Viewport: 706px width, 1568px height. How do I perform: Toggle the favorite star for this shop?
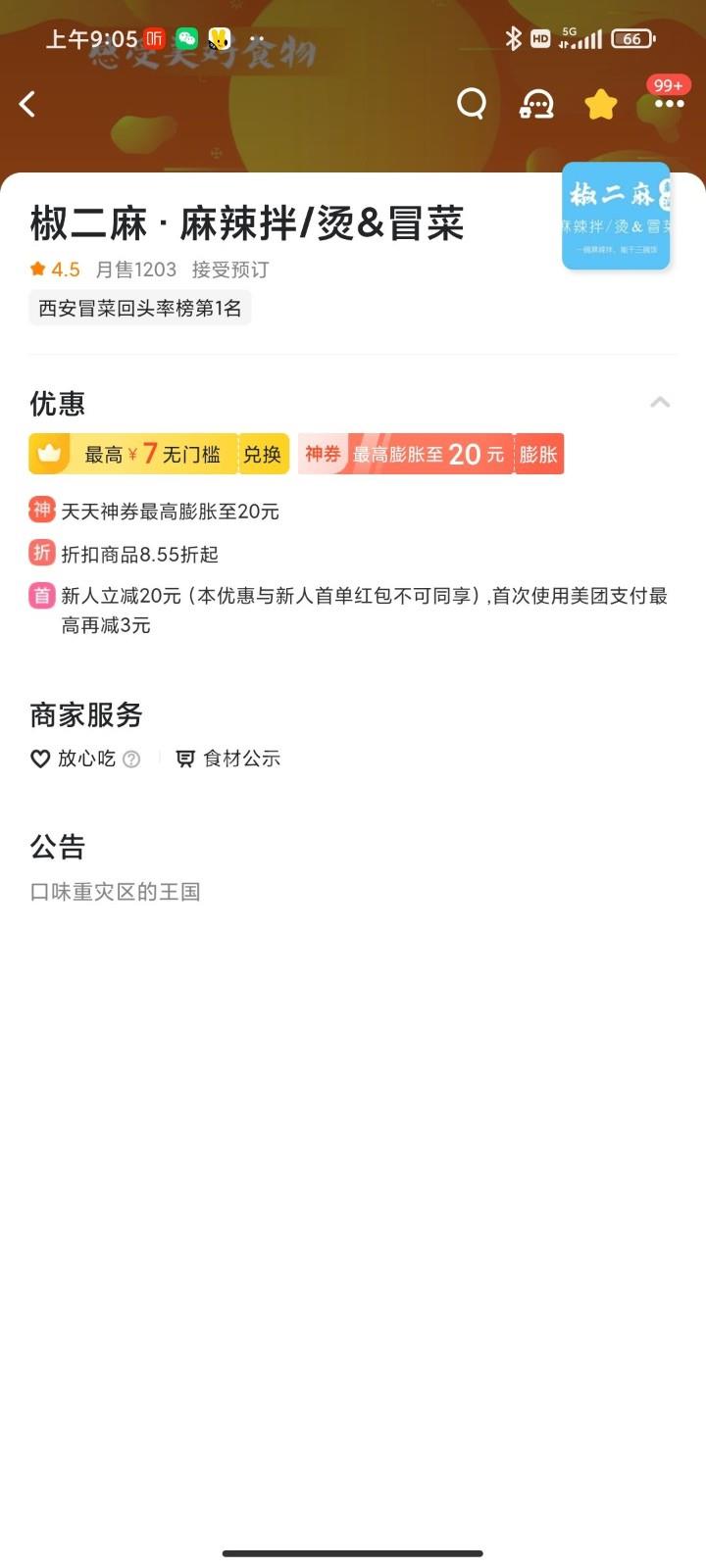(x=601, y=104)
